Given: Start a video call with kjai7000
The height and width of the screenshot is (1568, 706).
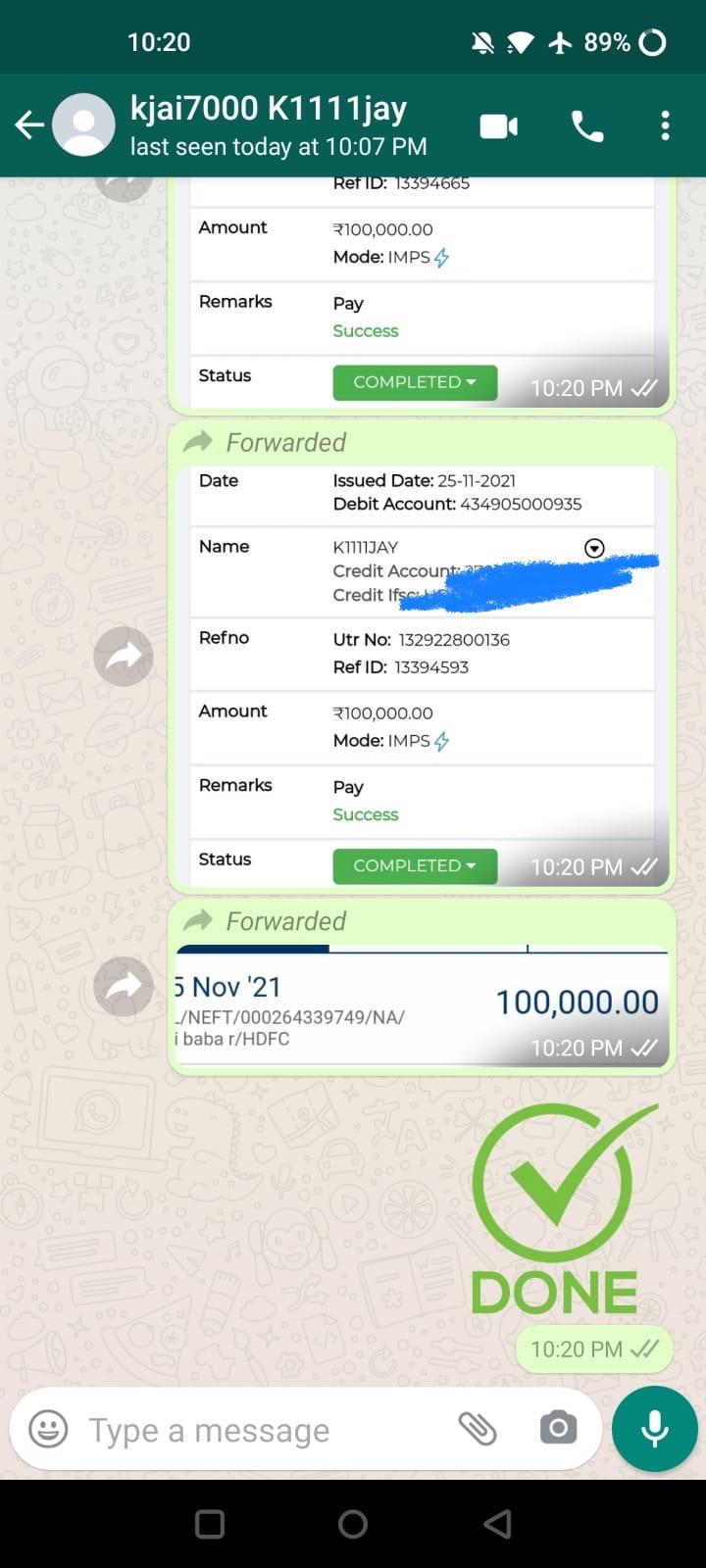Looking at the screenshot, I should coord(498,126).
